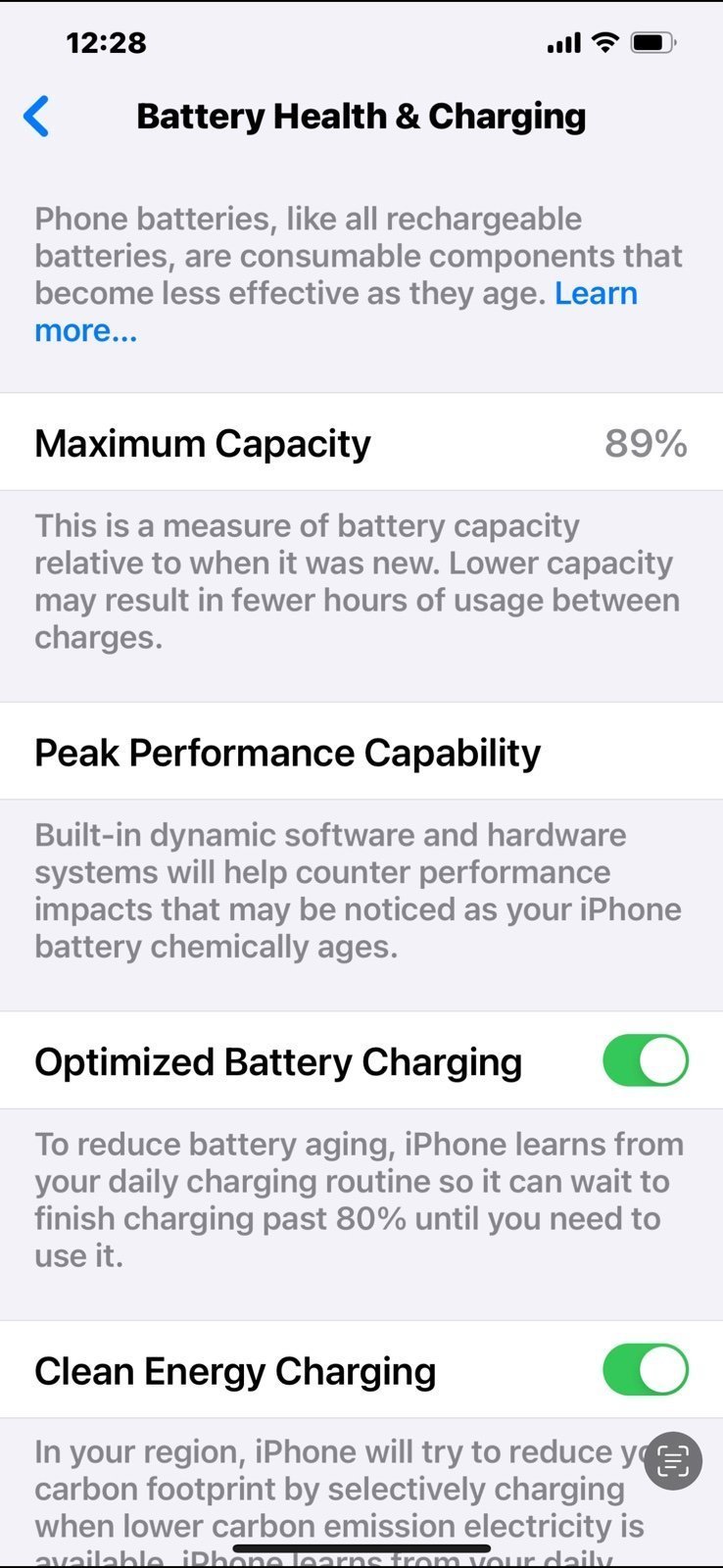This screenshot has width=723, height=1568.
Task: Tap the Battery Health & Charging title
Action: click(x=361, y=116)
